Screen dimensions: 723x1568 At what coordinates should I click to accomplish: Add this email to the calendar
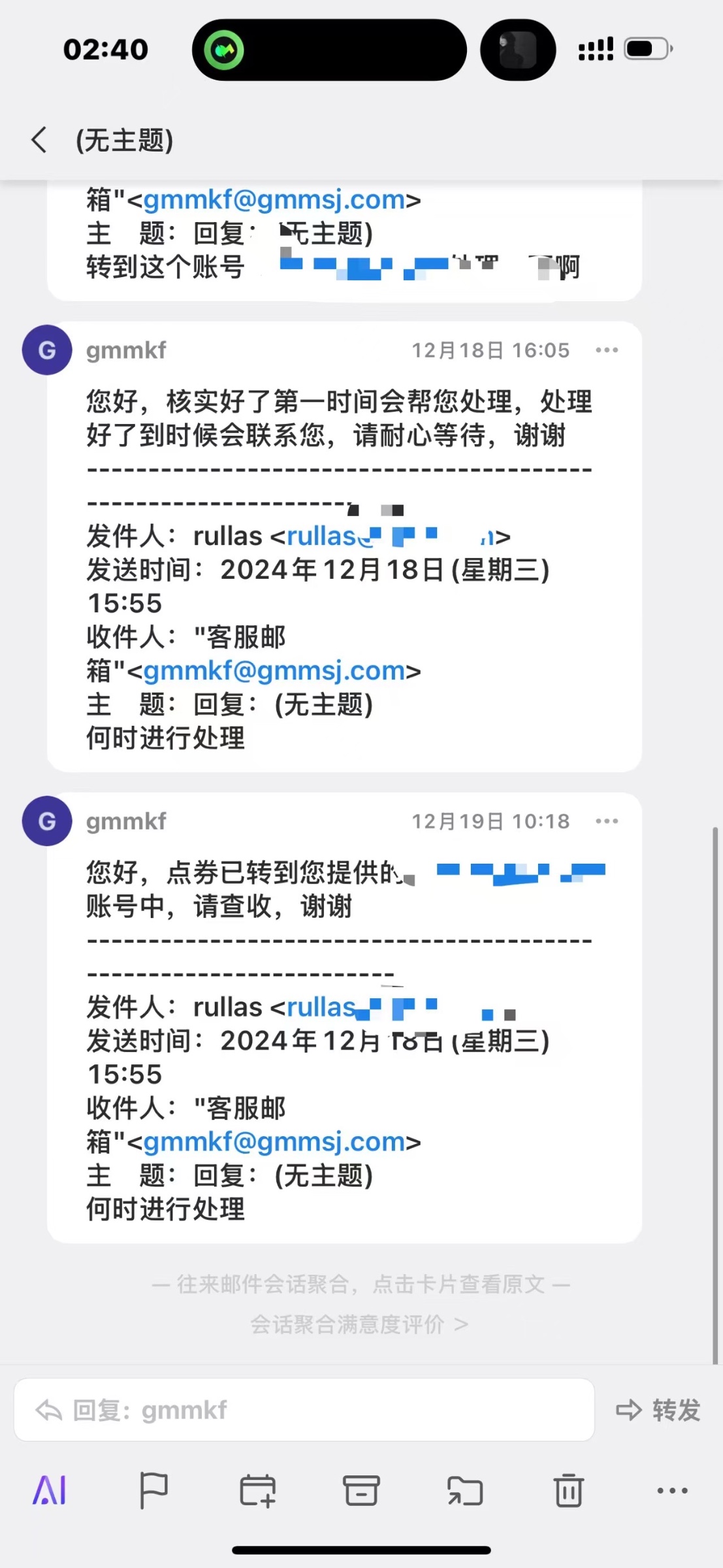[x=257, y=1491]
